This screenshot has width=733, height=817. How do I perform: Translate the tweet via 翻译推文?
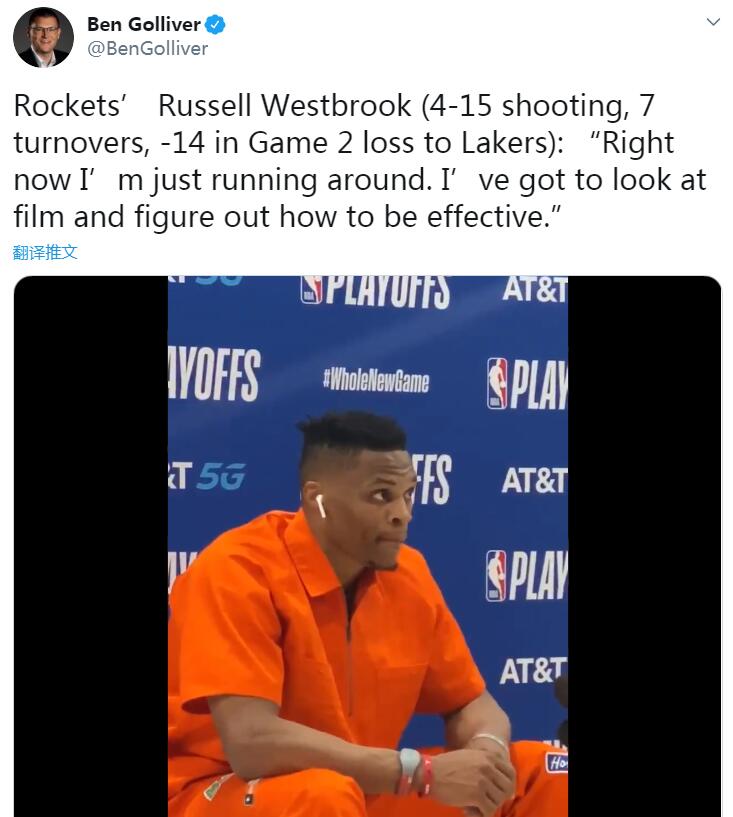45,253
